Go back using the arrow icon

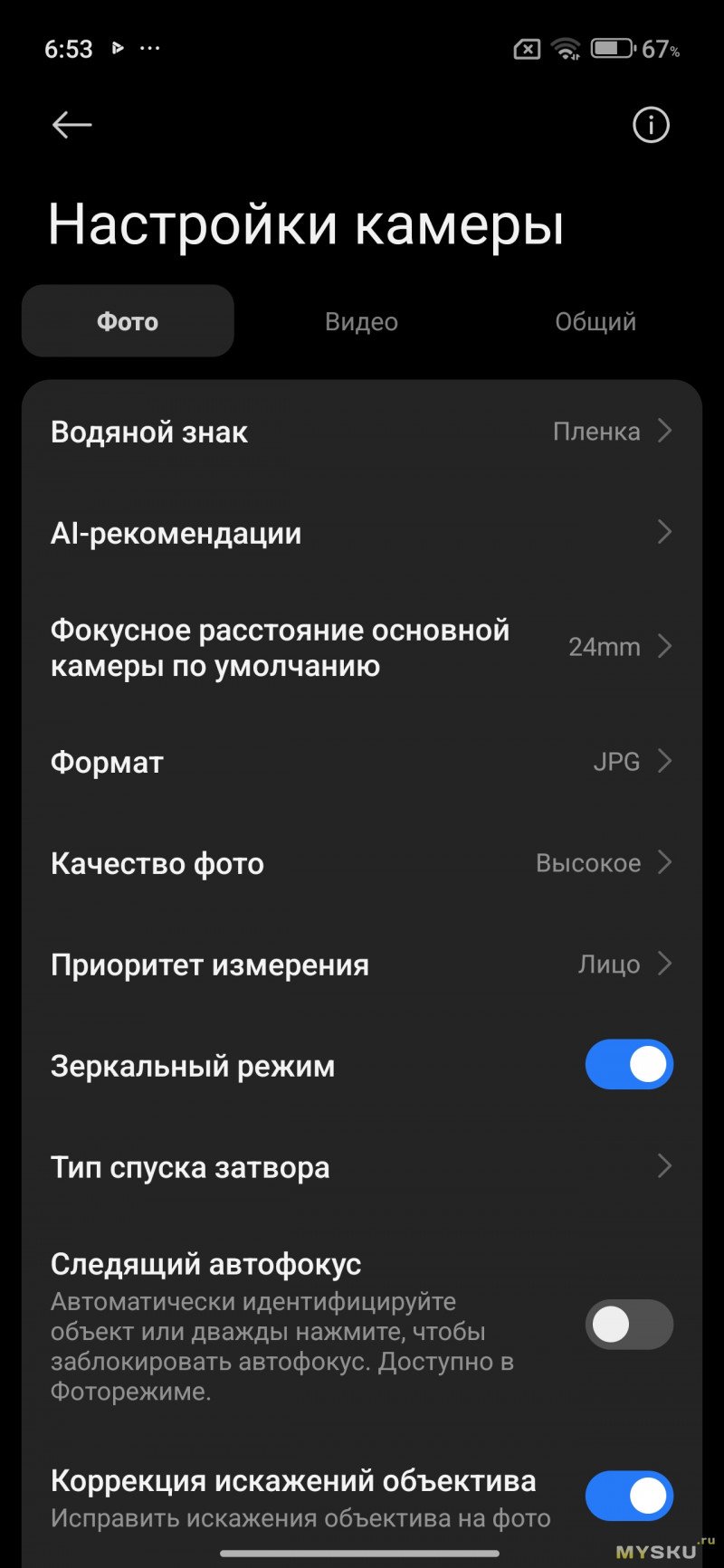[x=71, y=125]
